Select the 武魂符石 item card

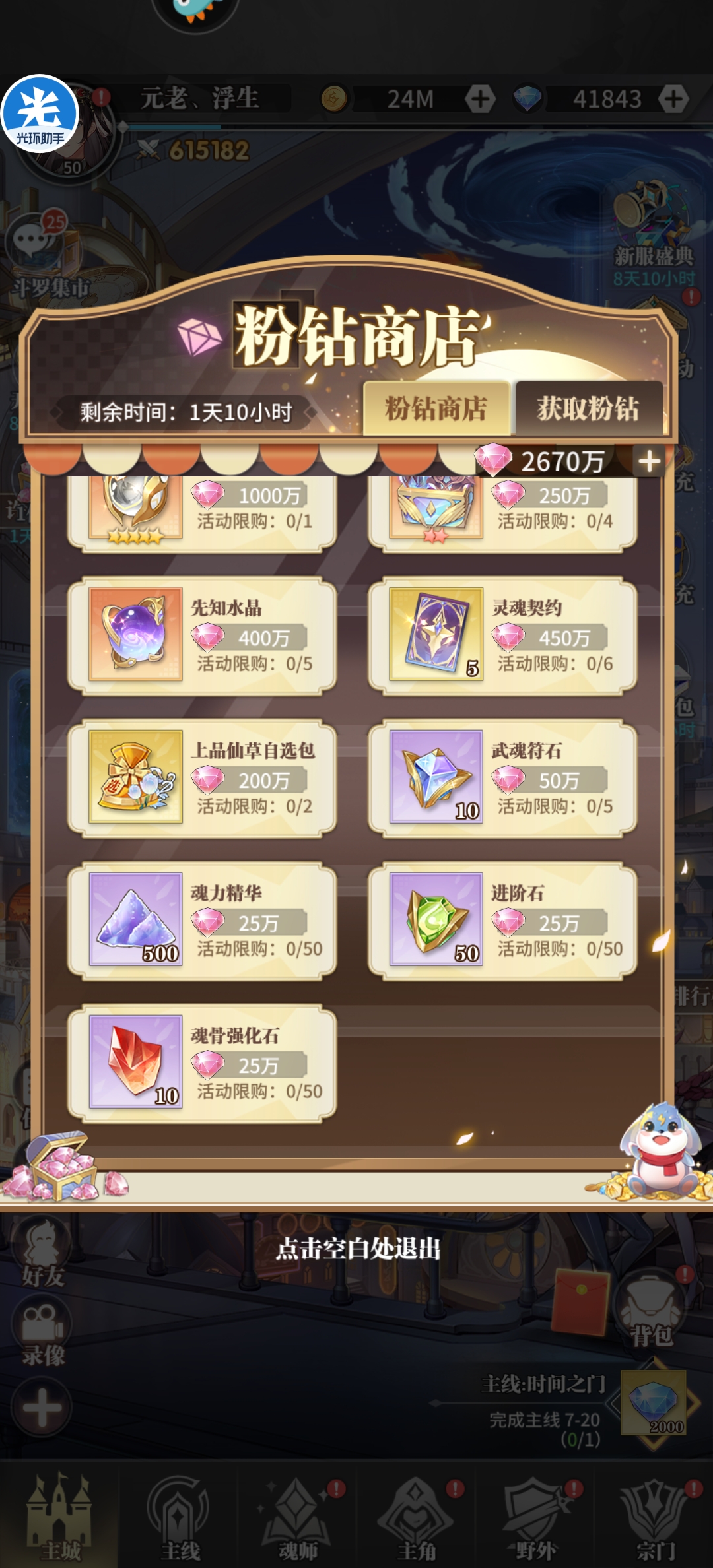coord(502,779)
